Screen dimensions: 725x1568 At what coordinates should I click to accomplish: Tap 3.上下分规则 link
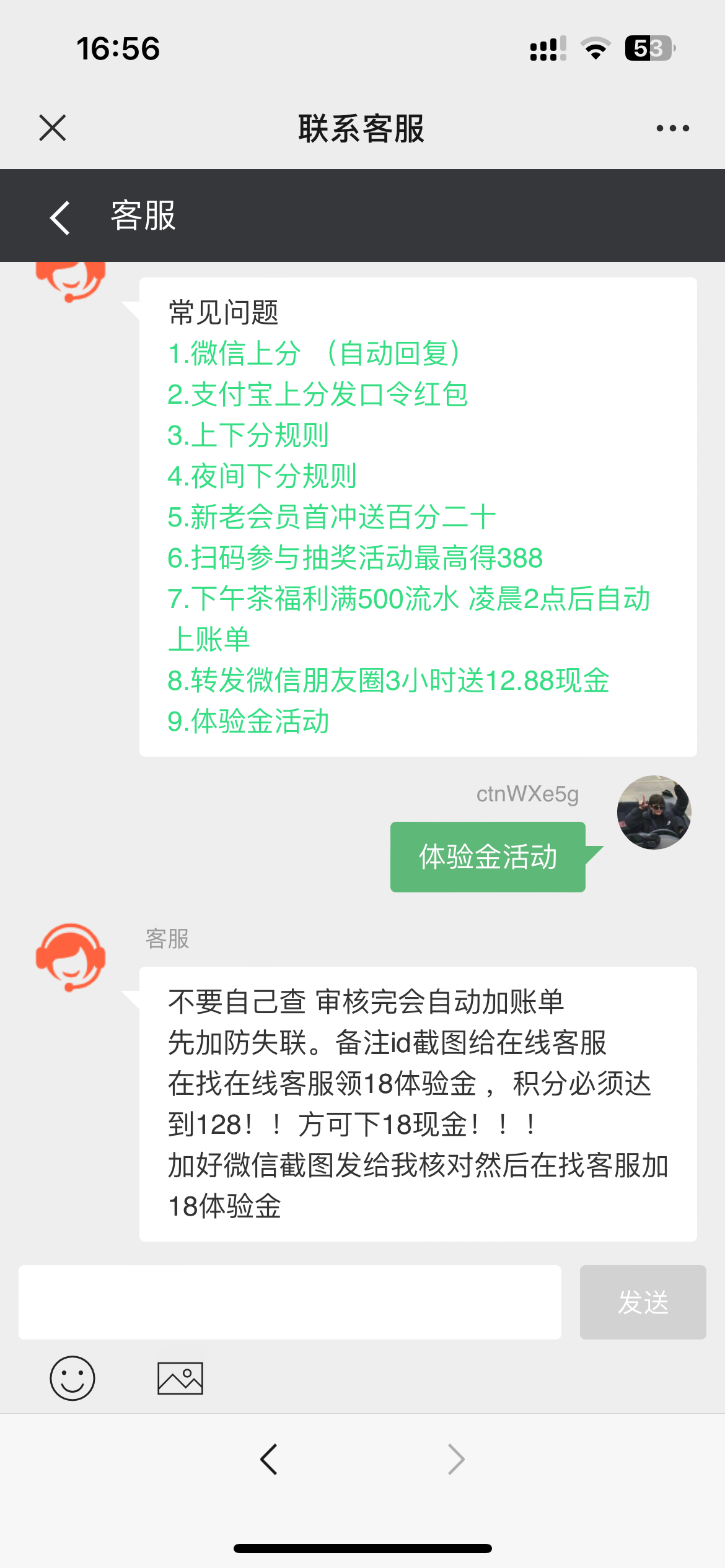(248, 435)
